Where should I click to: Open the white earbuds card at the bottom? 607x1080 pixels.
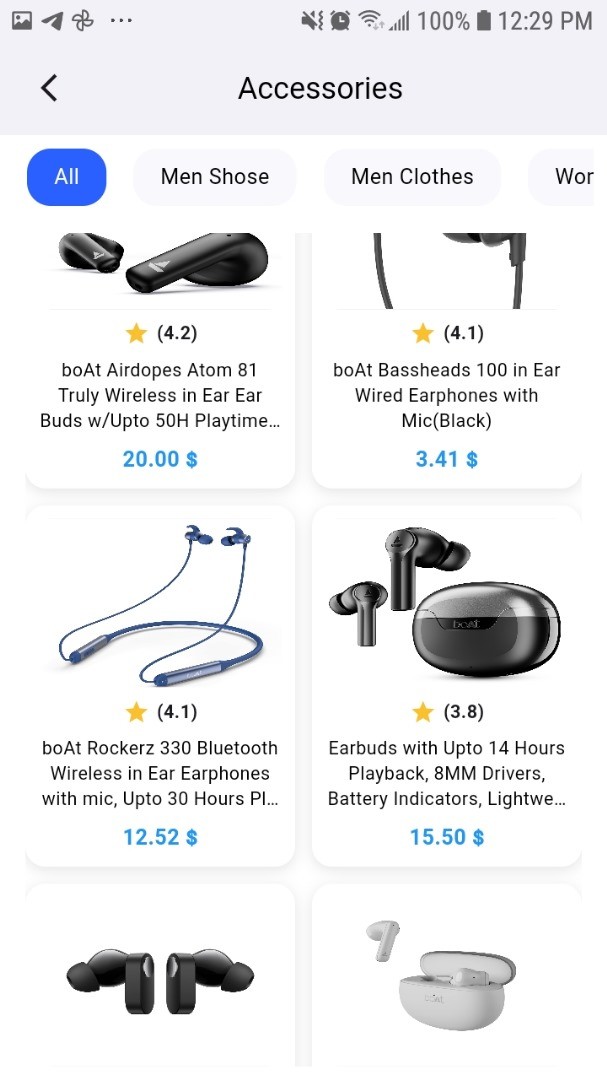pyautogui.click(x=446, y=975)
